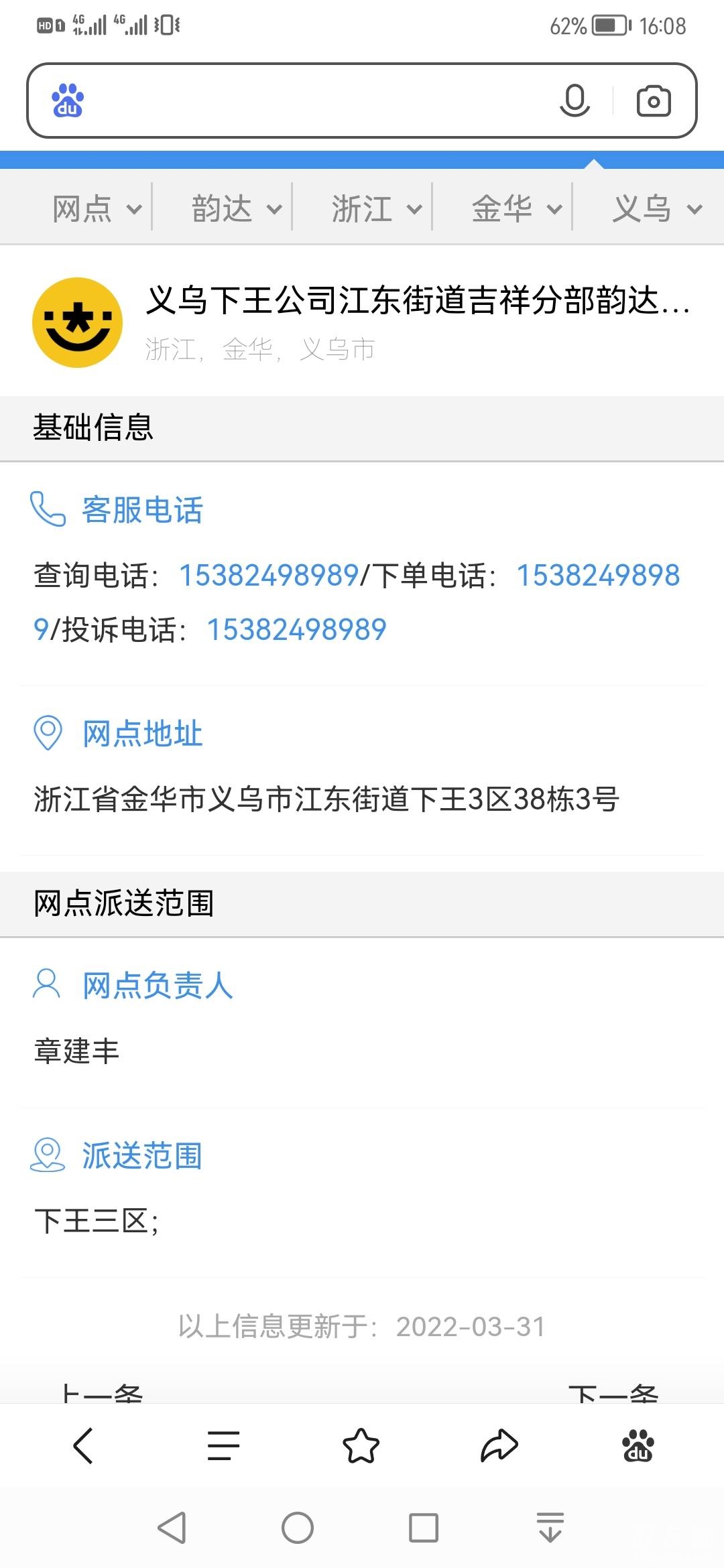Open Baidu home via the paw icon

point(638,1445)
